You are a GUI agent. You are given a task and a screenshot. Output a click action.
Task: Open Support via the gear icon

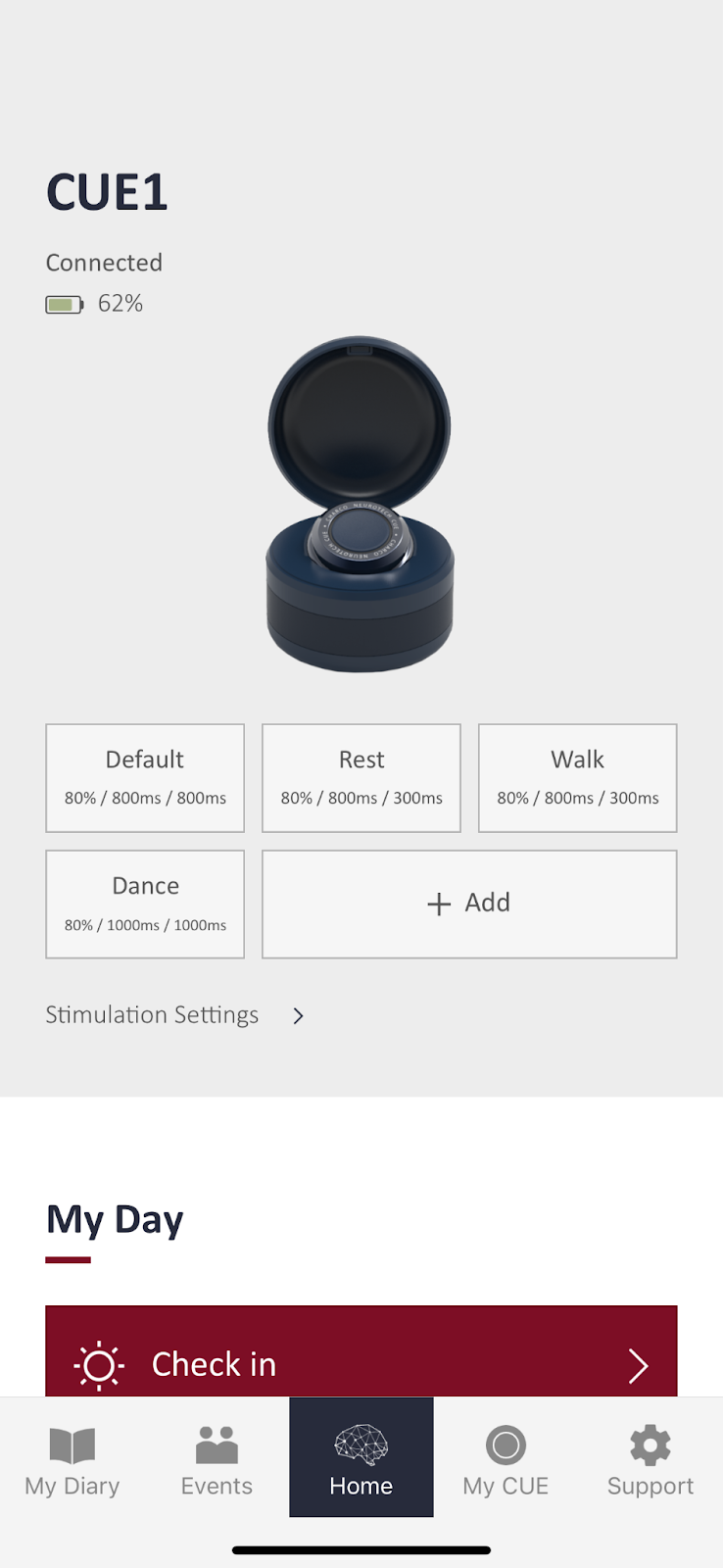click(x=649, y=1443)
